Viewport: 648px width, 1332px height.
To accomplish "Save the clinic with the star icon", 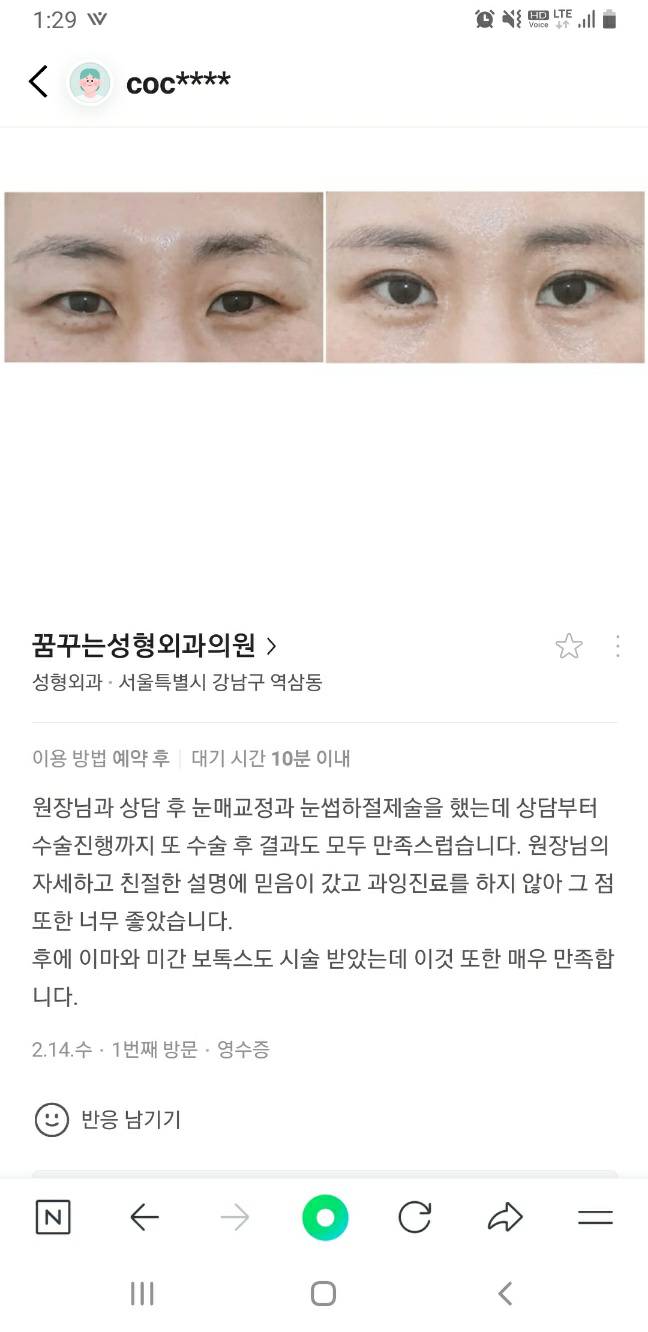I will 568,647.
